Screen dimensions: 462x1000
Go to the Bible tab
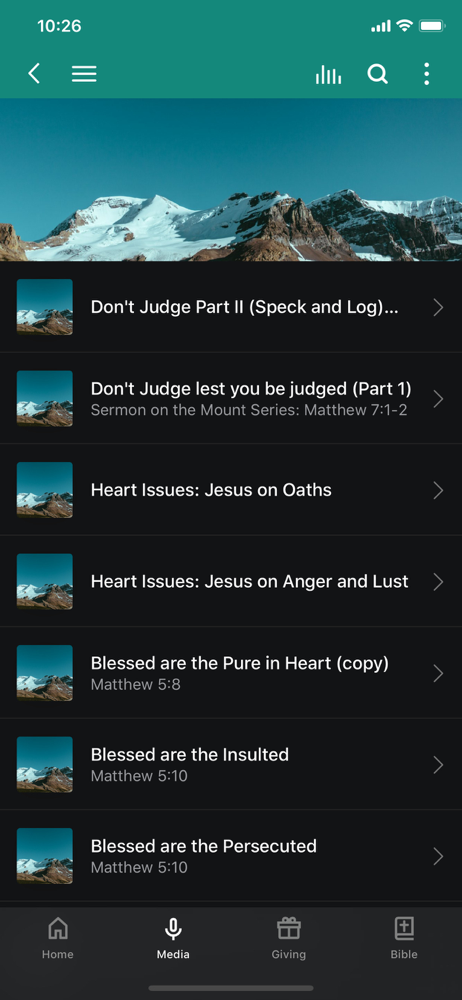[404, 938]
